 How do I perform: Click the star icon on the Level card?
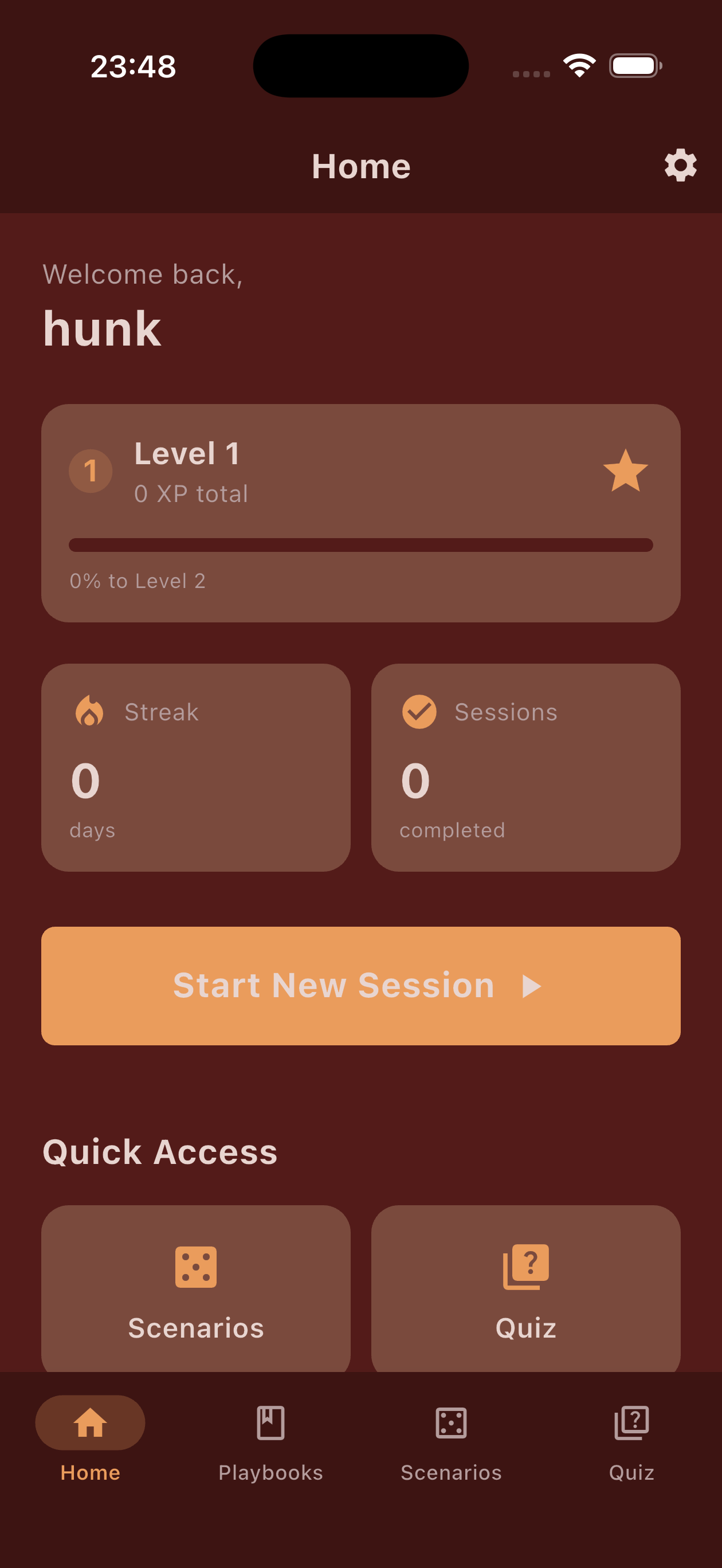625,472
